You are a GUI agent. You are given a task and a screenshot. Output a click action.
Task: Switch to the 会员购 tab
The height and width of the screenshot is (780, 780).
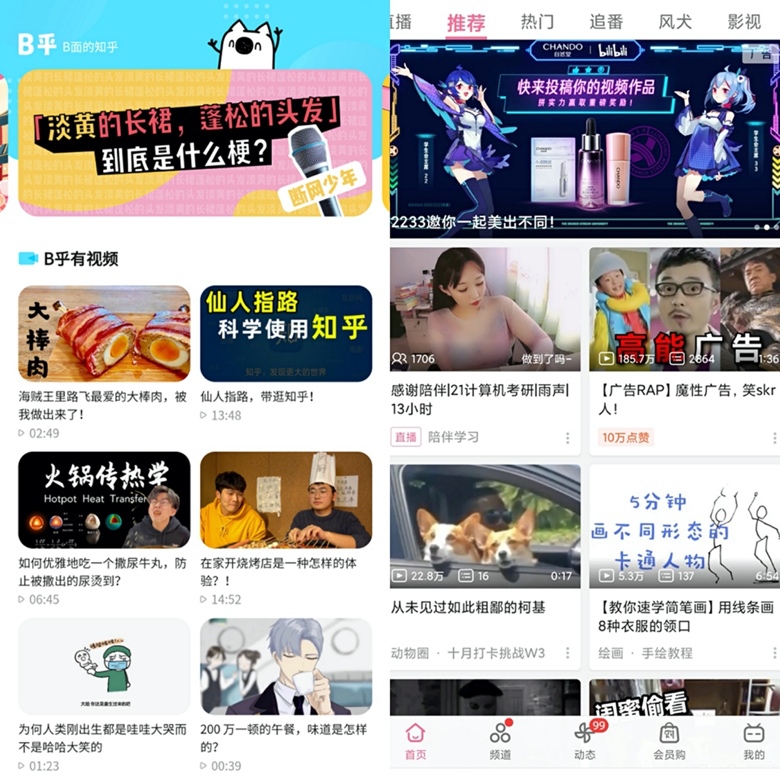coord(669,740)
